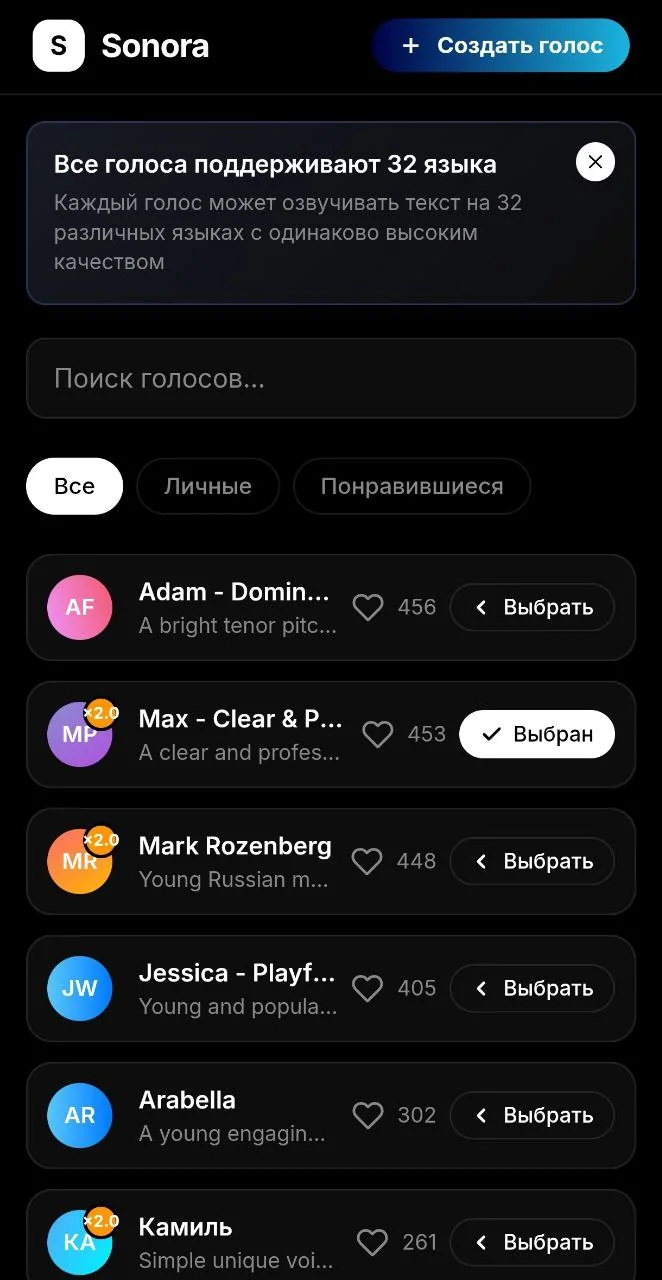This screenshot has height=1280, width=662.
Task: Switch to the Личные filter
Action: click(x=208, y=486)
